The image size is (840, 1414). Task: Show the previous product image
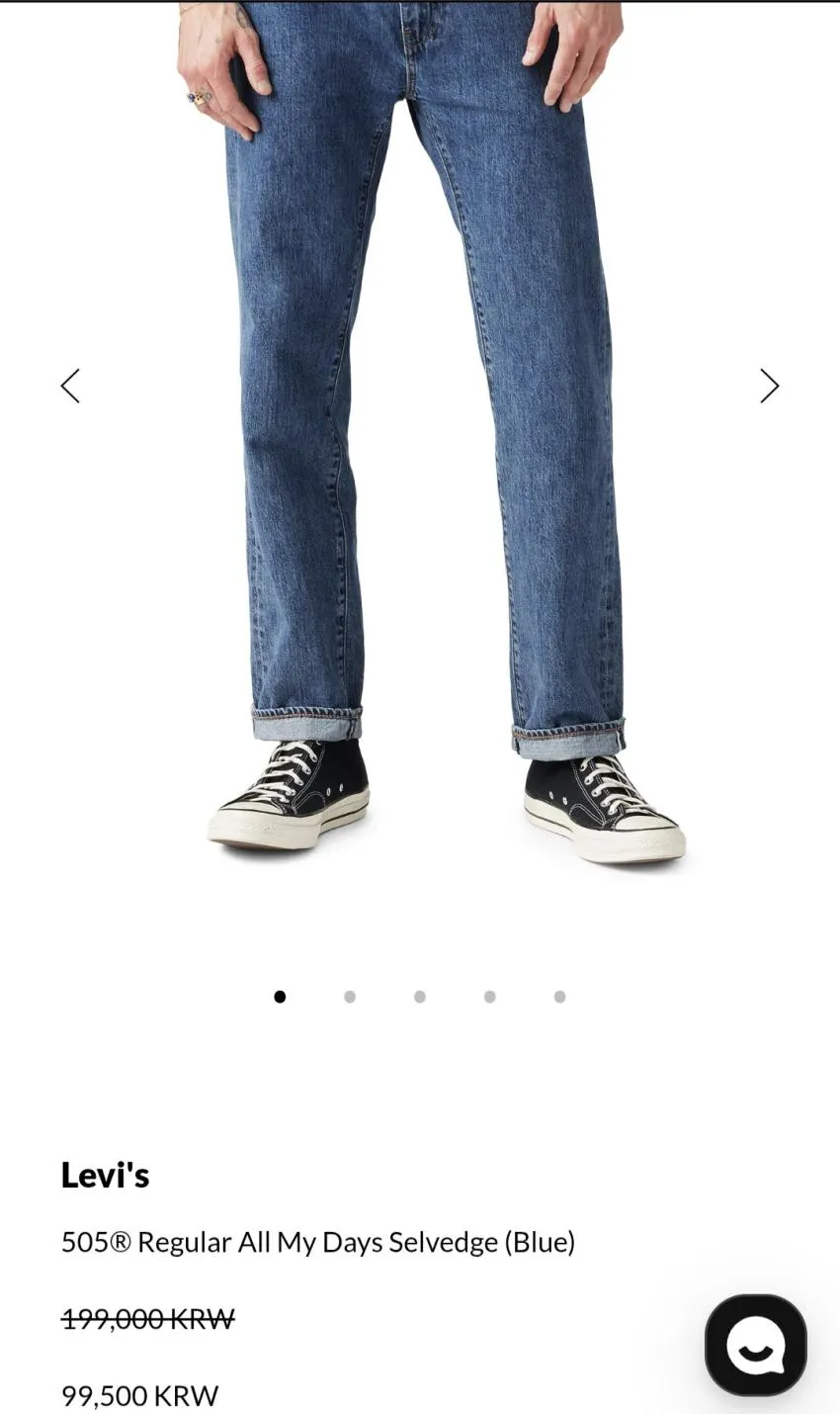click(x=70, y=386)
